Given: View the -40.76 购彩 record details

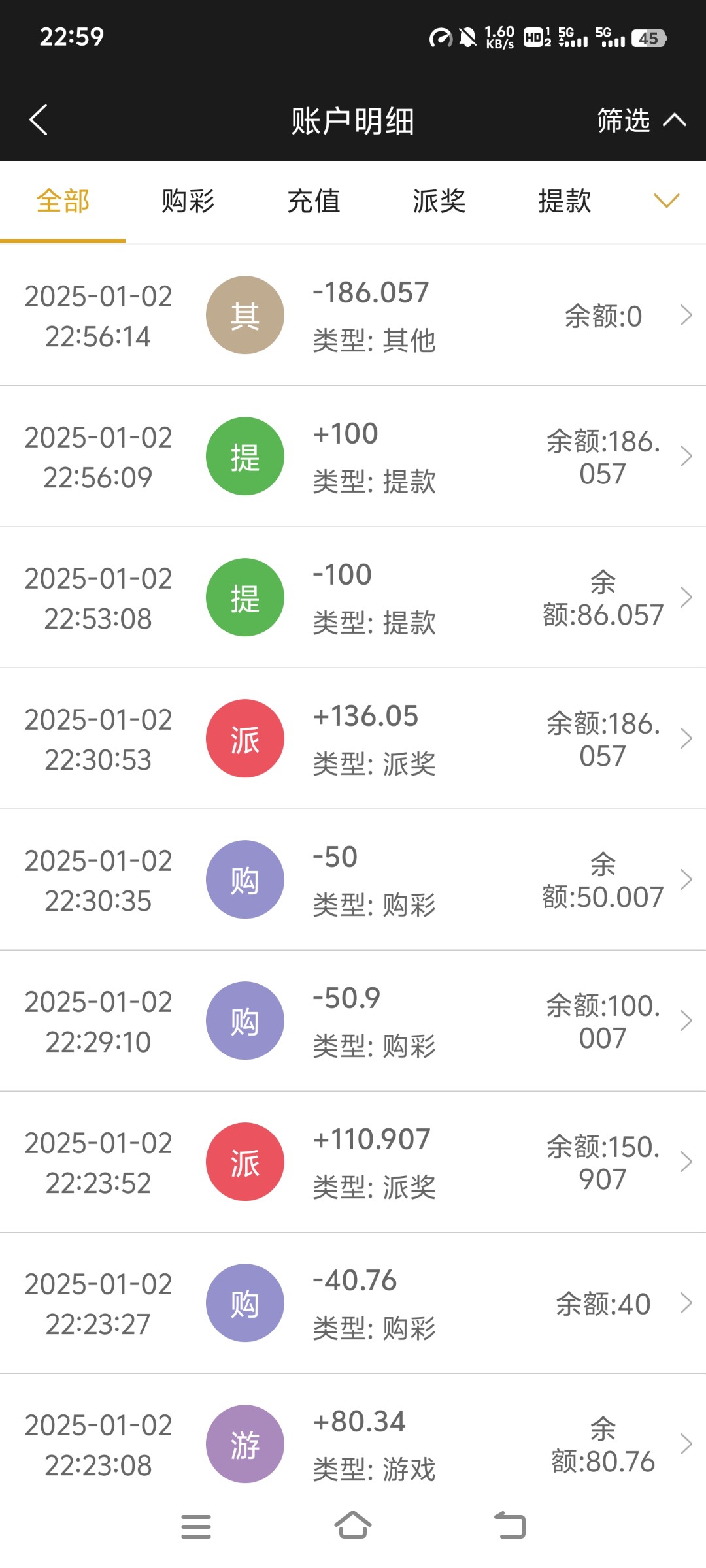Looking at the screenshot, I should (x=353, y=1303).
